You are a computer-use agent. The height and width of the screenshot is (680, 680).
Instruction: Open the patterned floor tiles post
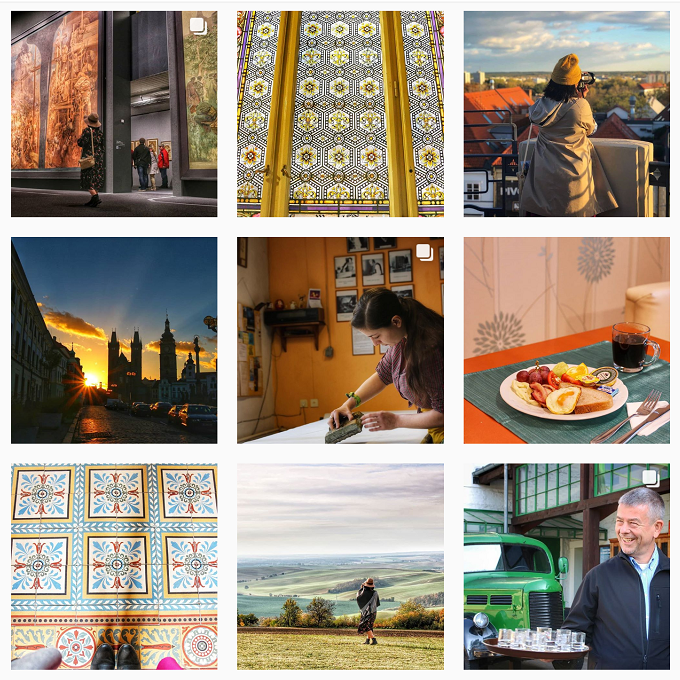coord(113,566)
